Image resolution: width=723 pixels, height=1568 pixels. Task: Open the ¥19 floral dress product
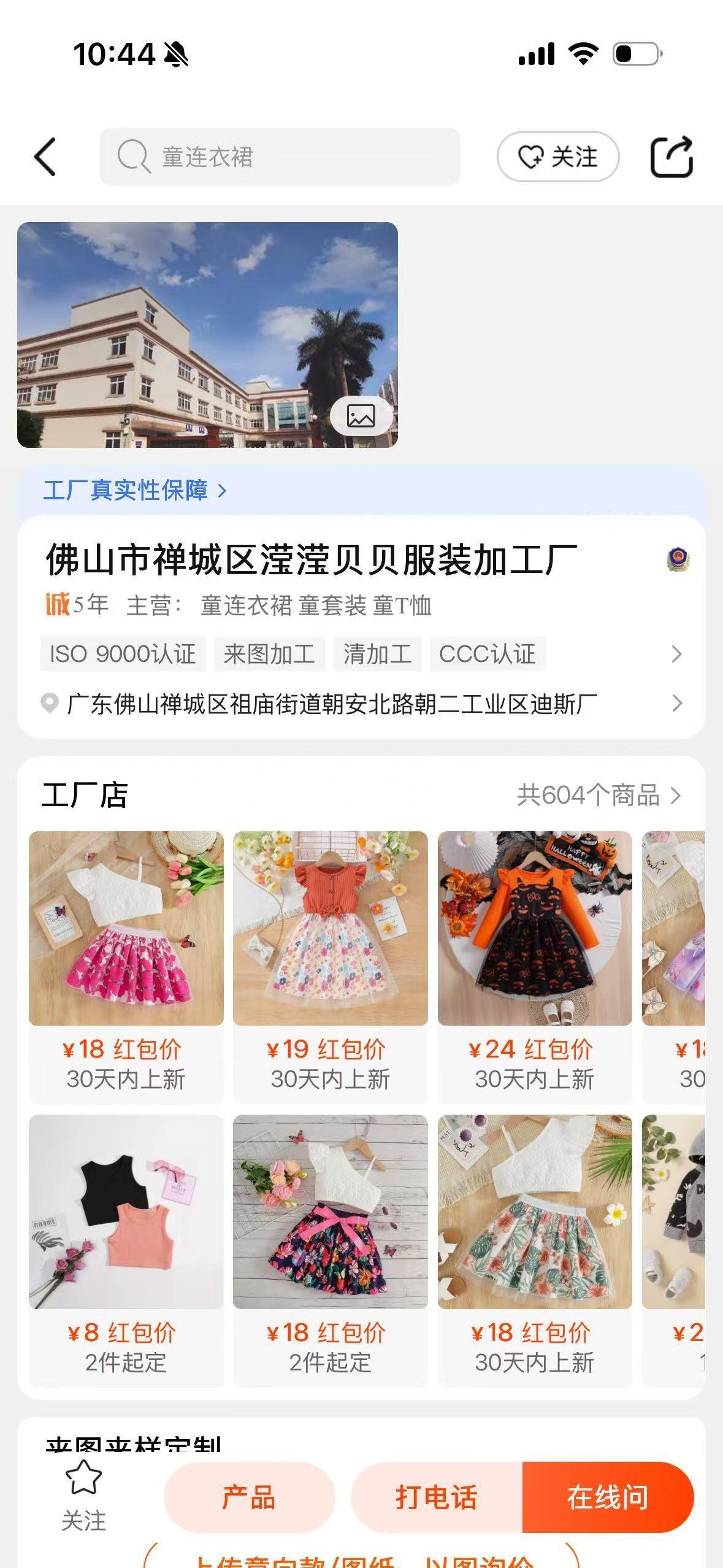(x=331, y=929)
